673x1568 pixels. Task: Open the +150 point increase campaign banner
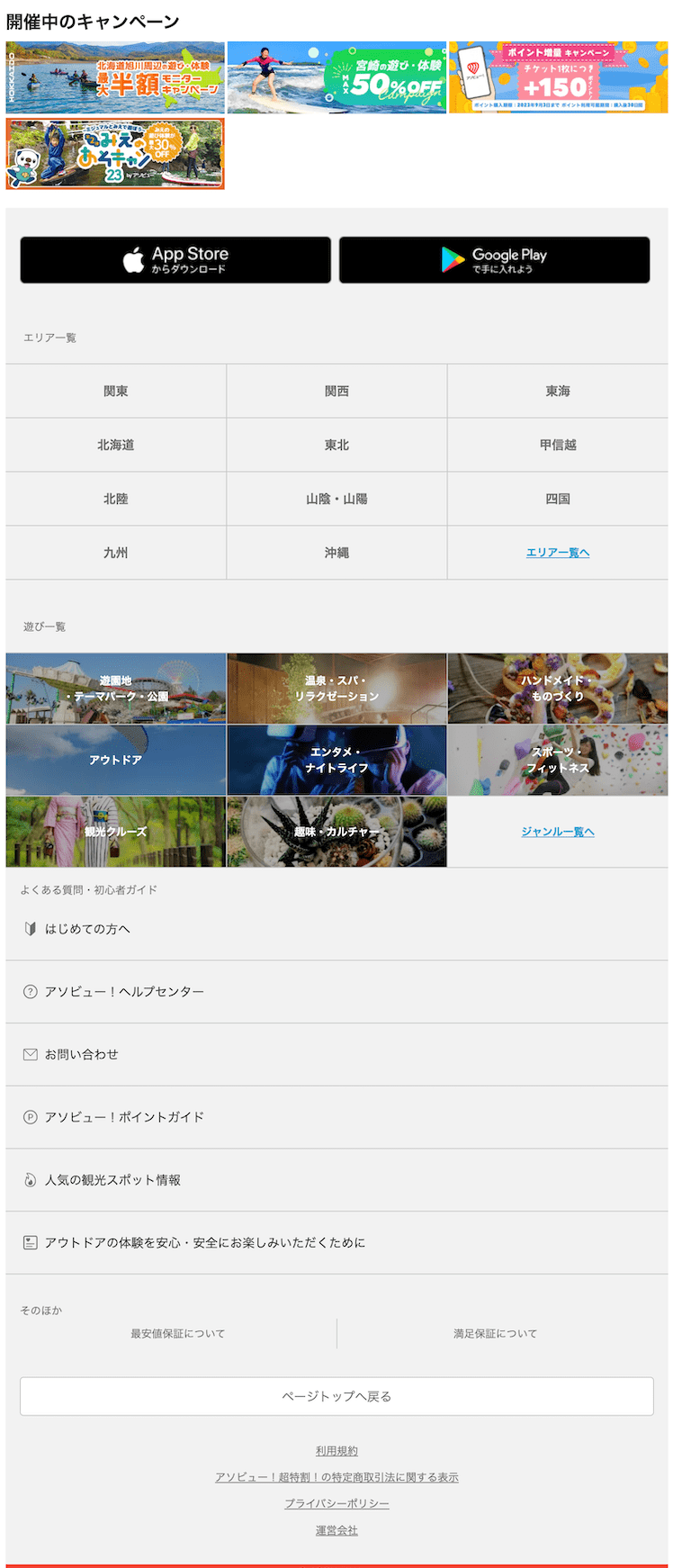(558, 77)
